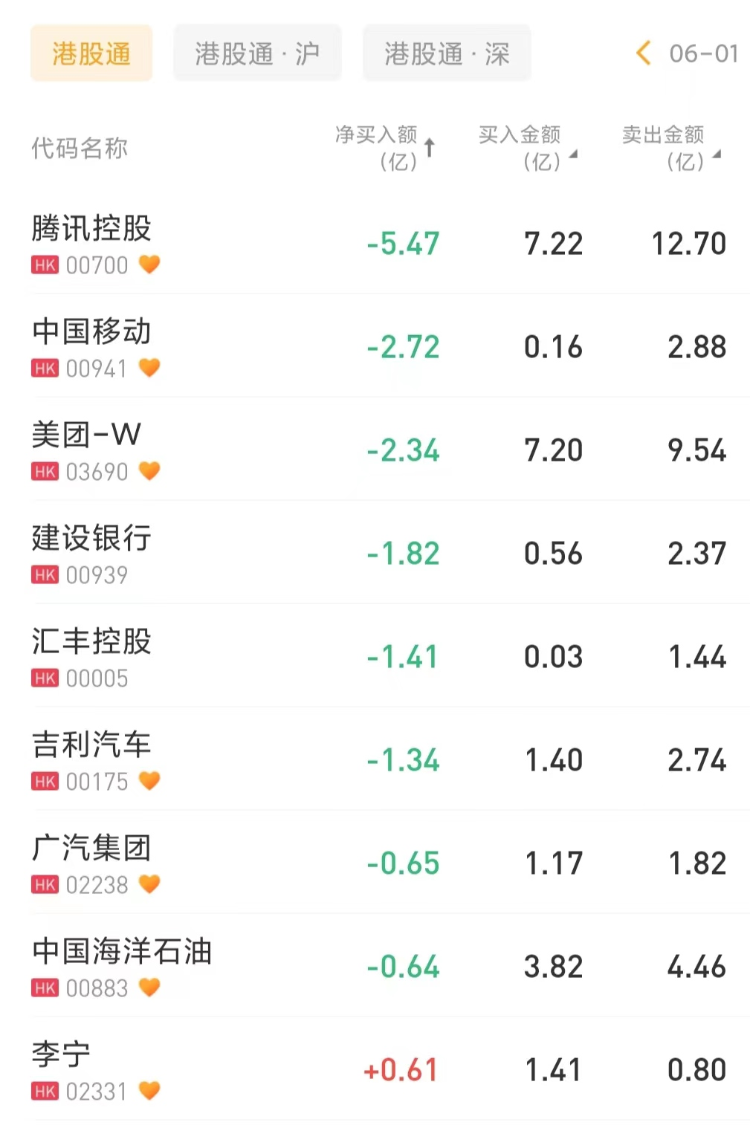Sort by 买入金额 column
This screenshot has height=1125, width=750.
tap(527, 147)
